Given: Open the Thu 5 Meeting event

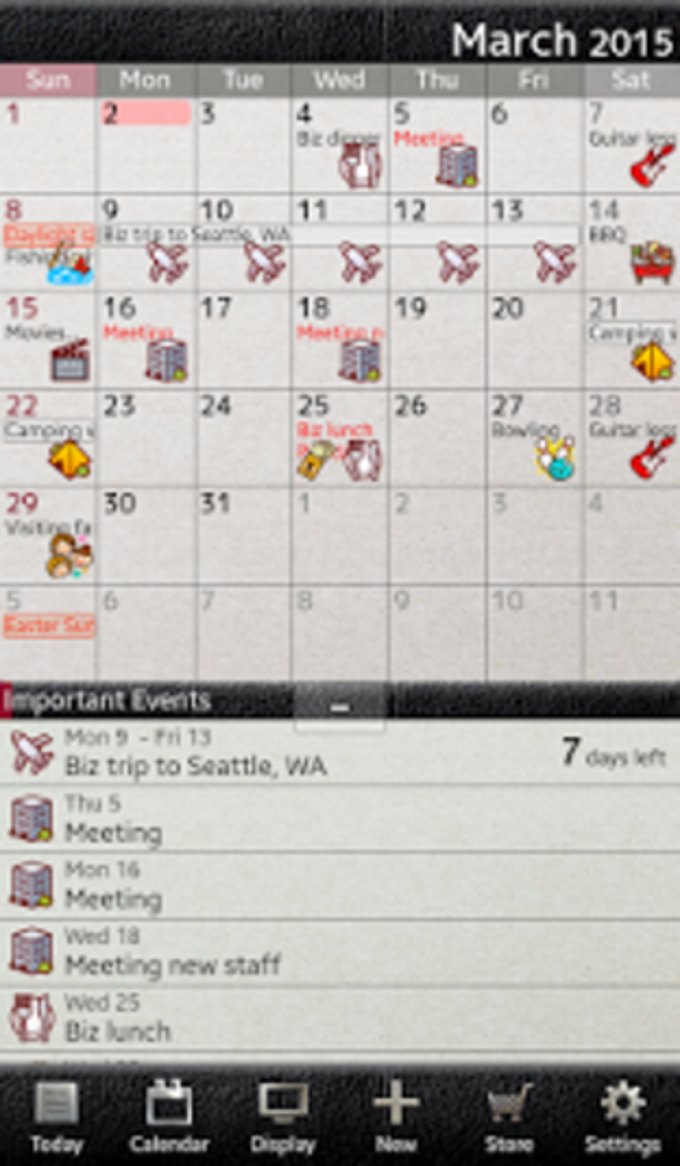Looking at the screenshot, I should [340, 818].
